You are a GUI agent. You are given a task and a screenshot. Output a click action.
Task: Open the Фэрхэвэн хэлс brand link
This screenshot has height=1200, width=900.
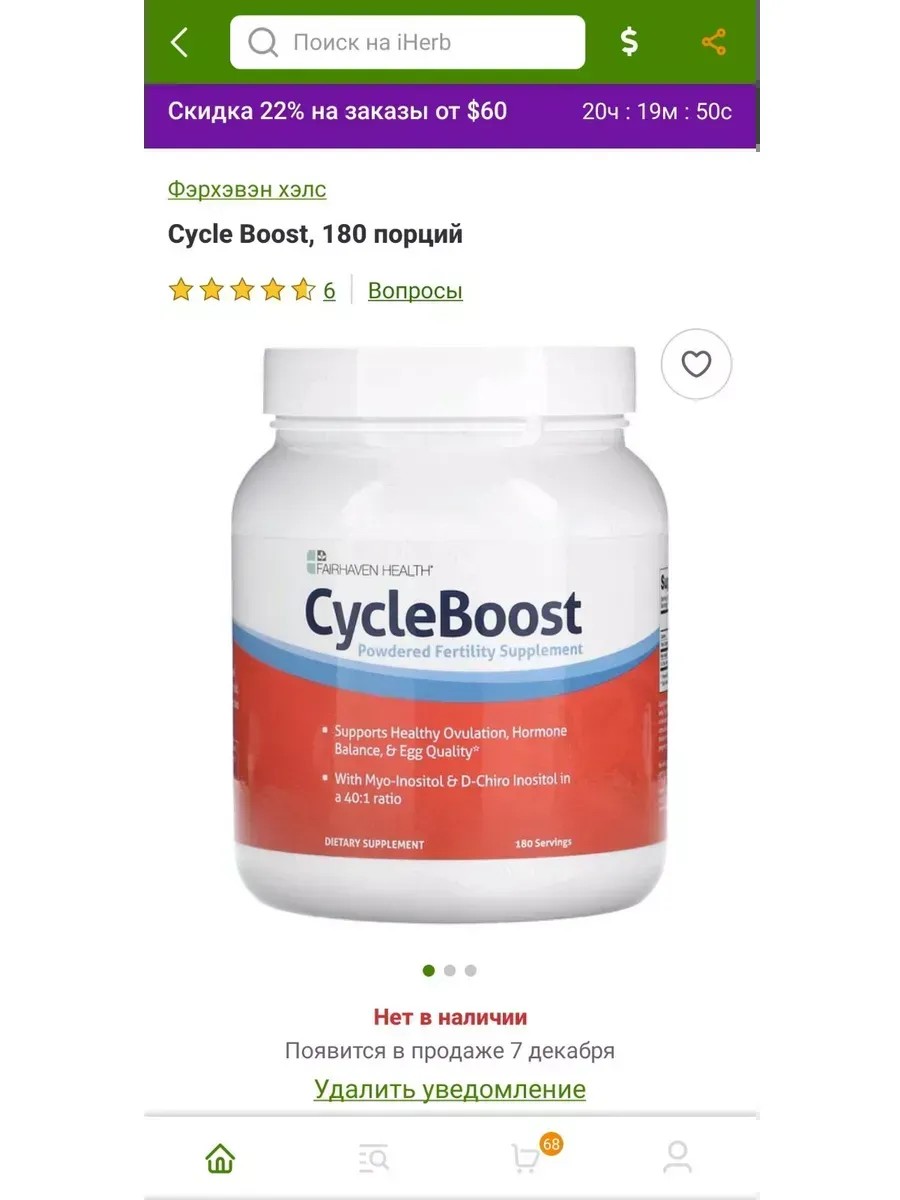point(247,189)
